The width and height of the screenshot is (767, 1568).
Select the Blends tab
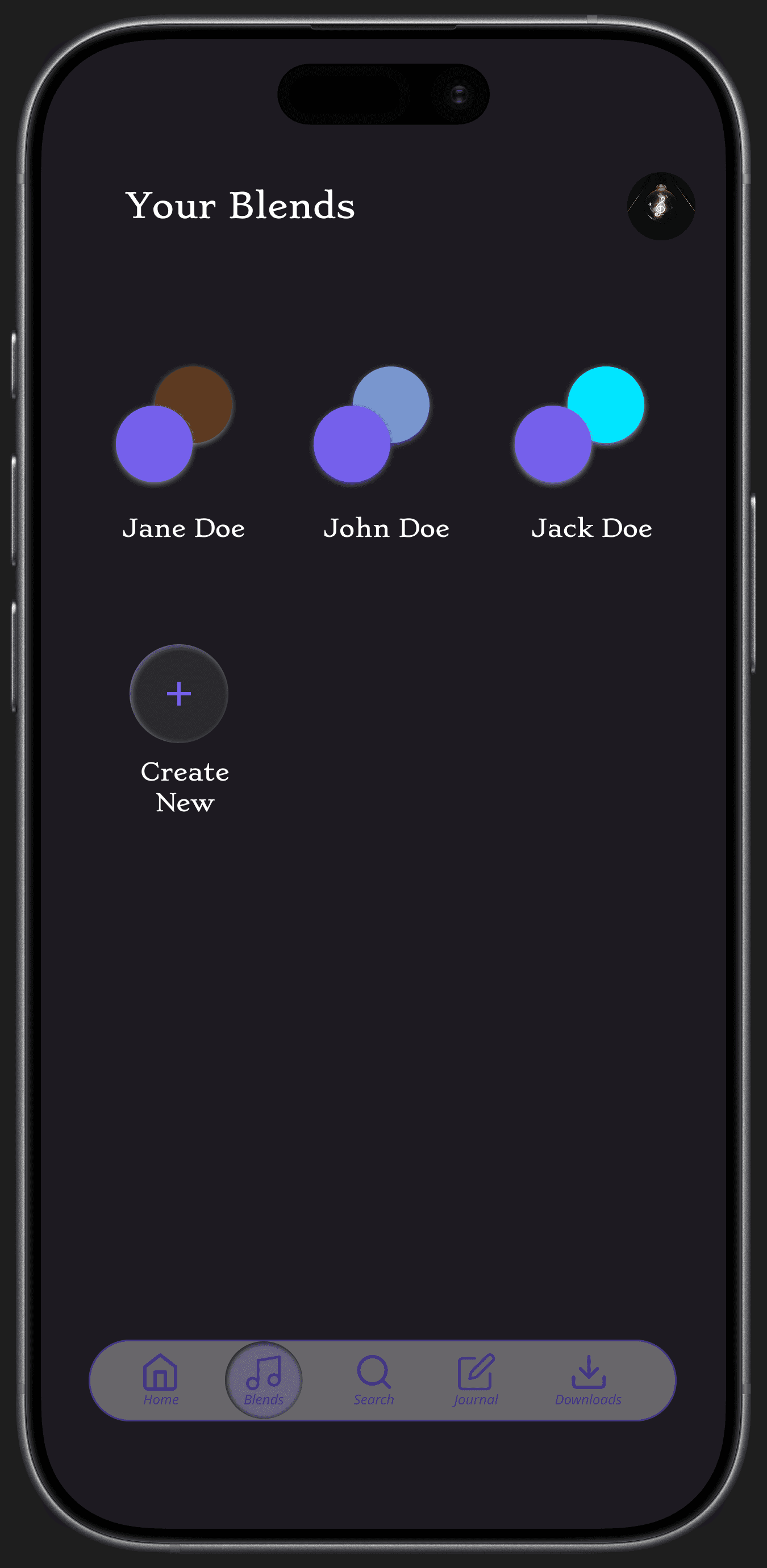click(x=264, y=1380)
